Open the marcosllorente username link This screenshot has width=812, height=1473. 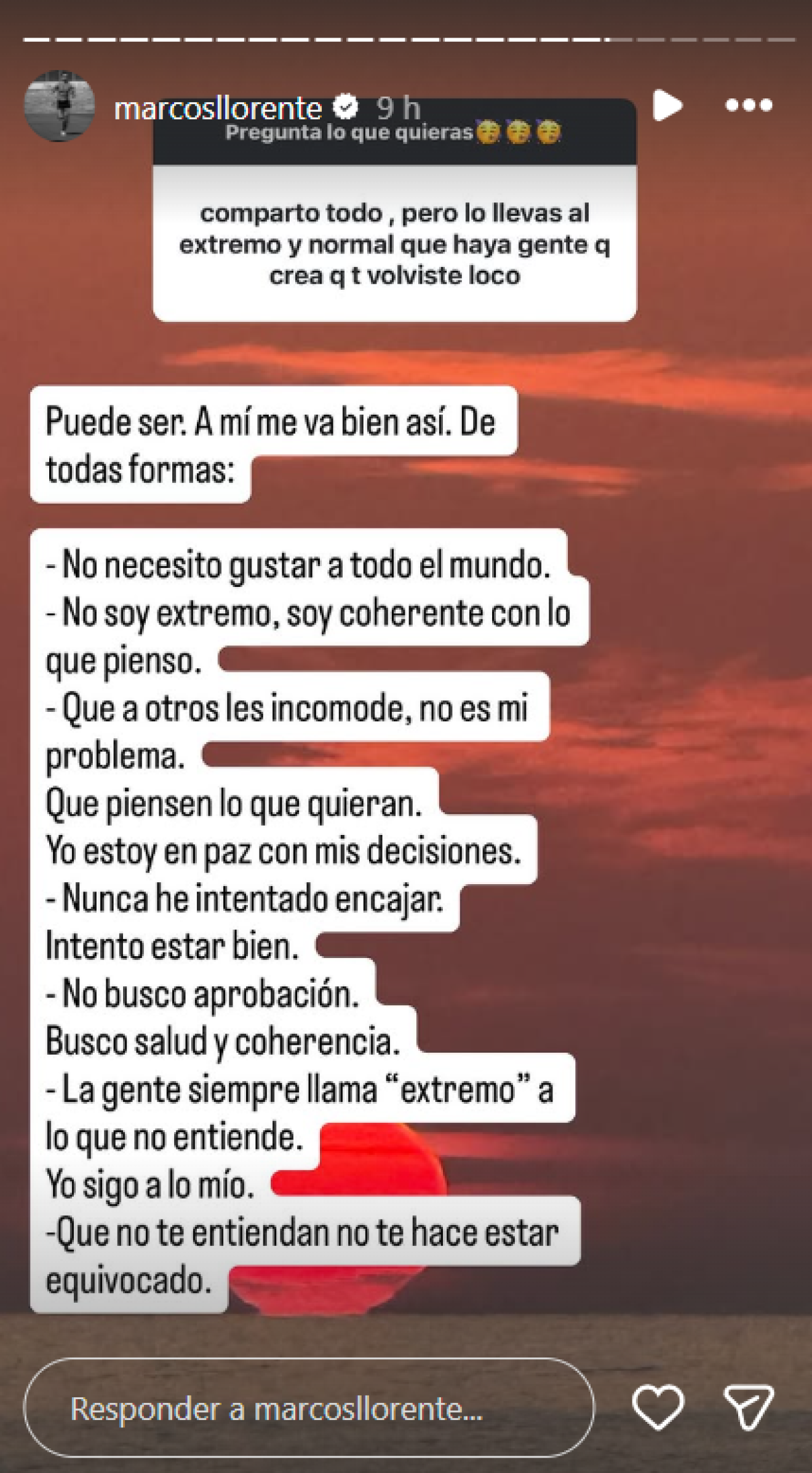(x=218, y=108)
